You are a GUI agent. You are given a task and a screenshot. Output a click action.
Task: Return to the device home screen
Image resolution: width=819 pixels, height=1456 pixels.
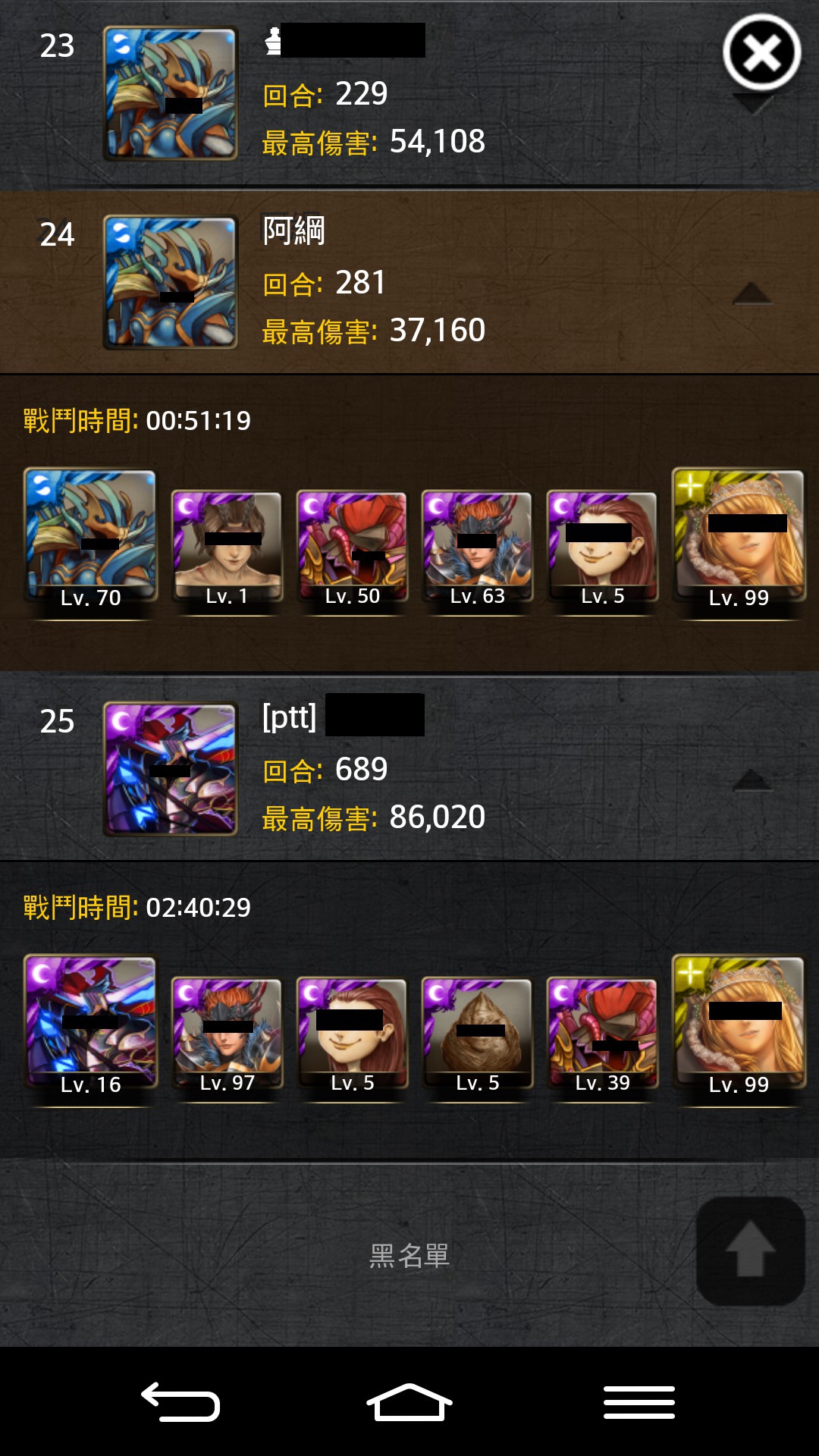click(409, 1401)
